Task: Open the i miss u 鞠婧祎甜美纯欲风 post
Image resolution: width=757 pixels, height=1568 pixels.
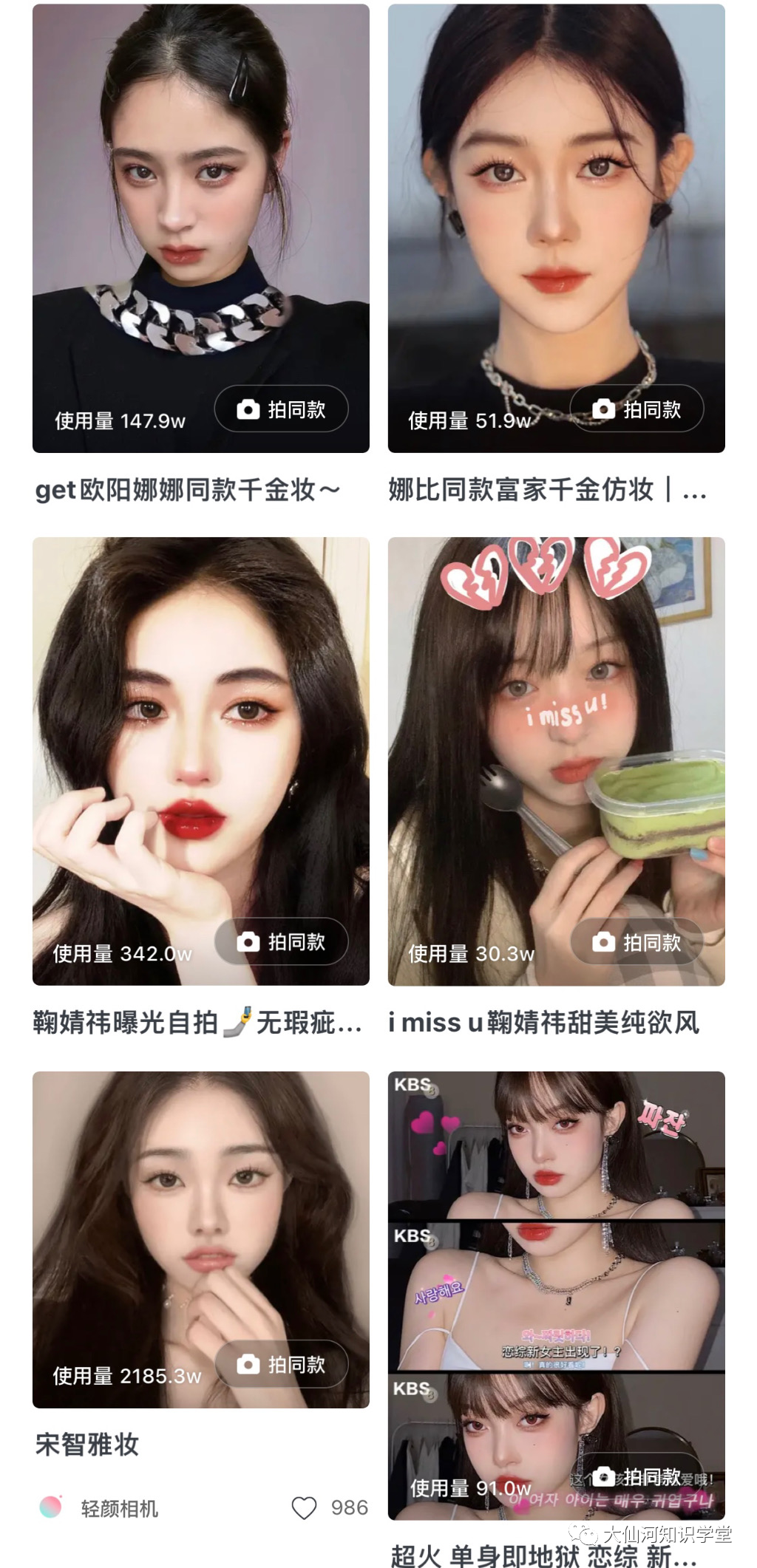Action: click(x=544, y=1023)
